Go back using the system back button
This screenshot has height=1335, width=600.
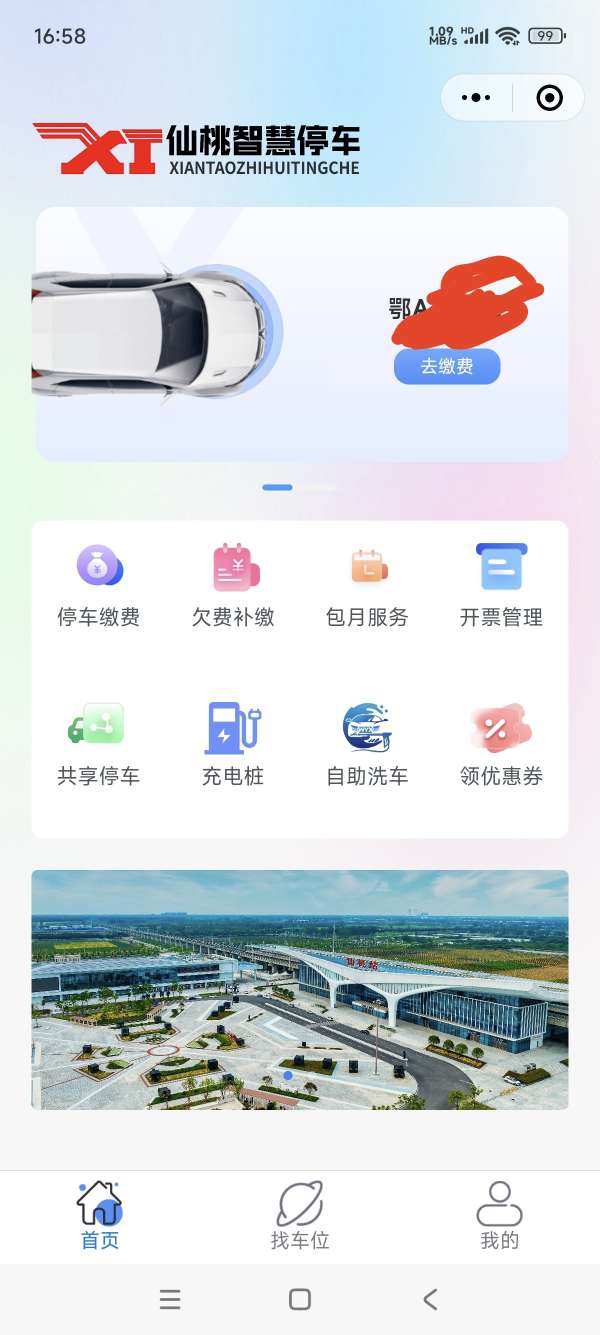click(x=430, y=1299)
